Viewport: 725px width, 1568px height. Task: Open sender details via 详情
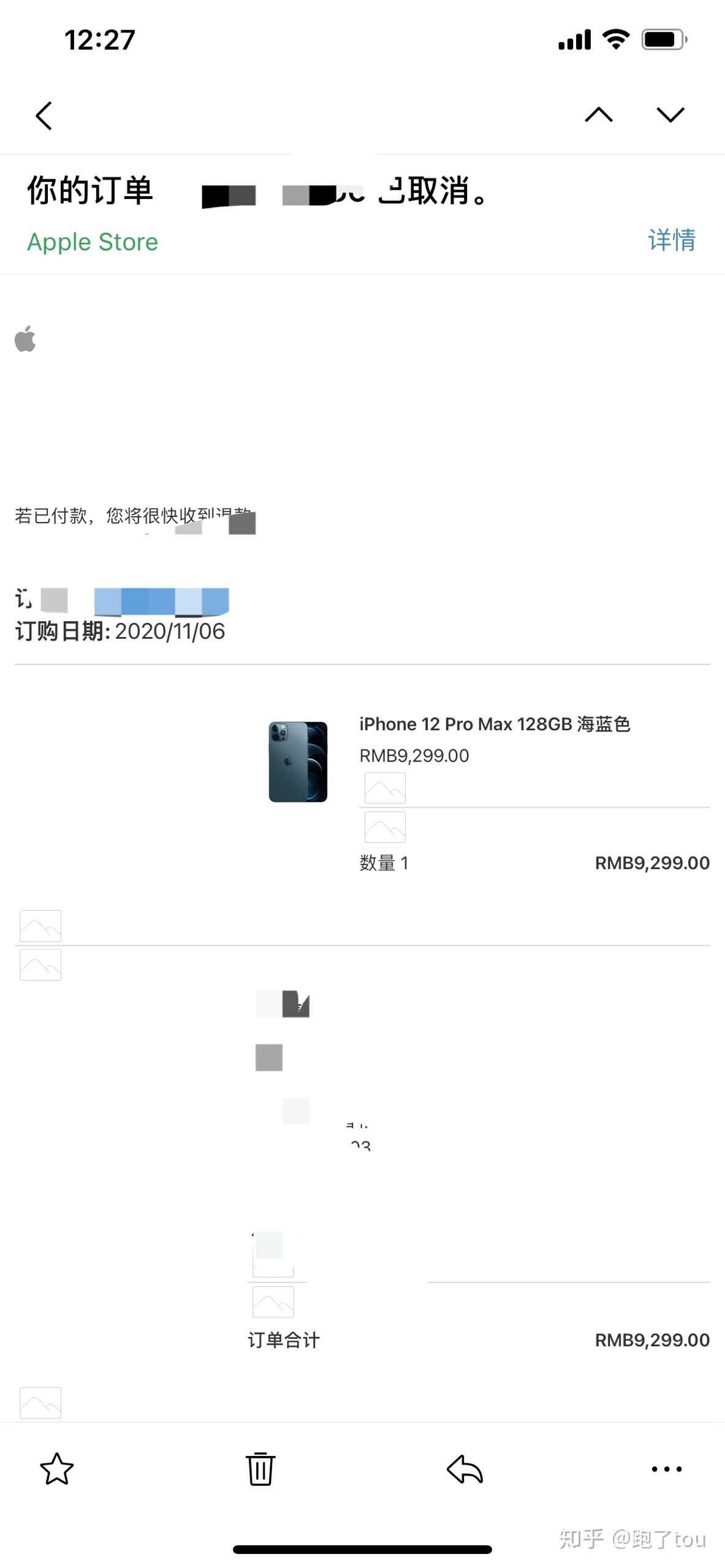pyautogui.click(x=672, y=240)
